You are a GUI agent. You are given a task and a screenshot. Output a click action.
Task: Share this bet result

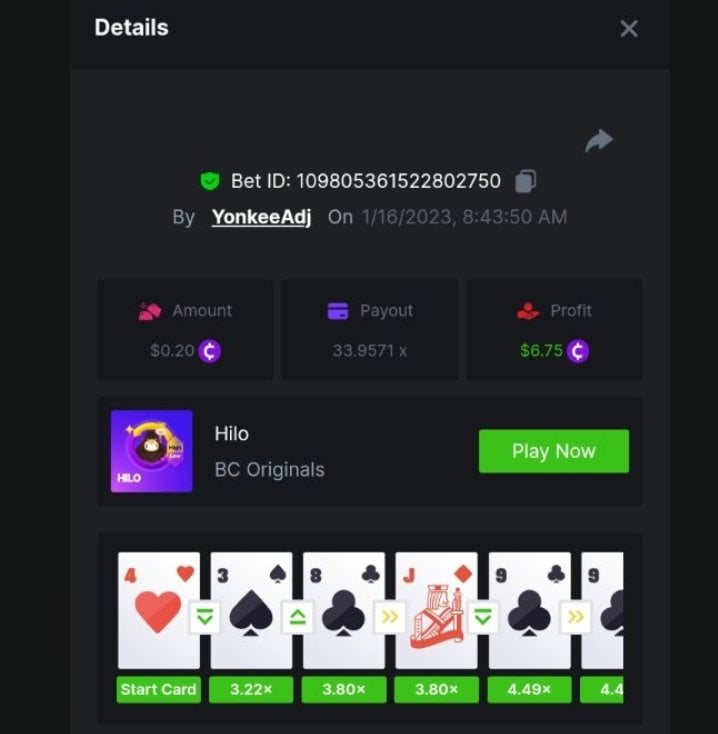598,141
